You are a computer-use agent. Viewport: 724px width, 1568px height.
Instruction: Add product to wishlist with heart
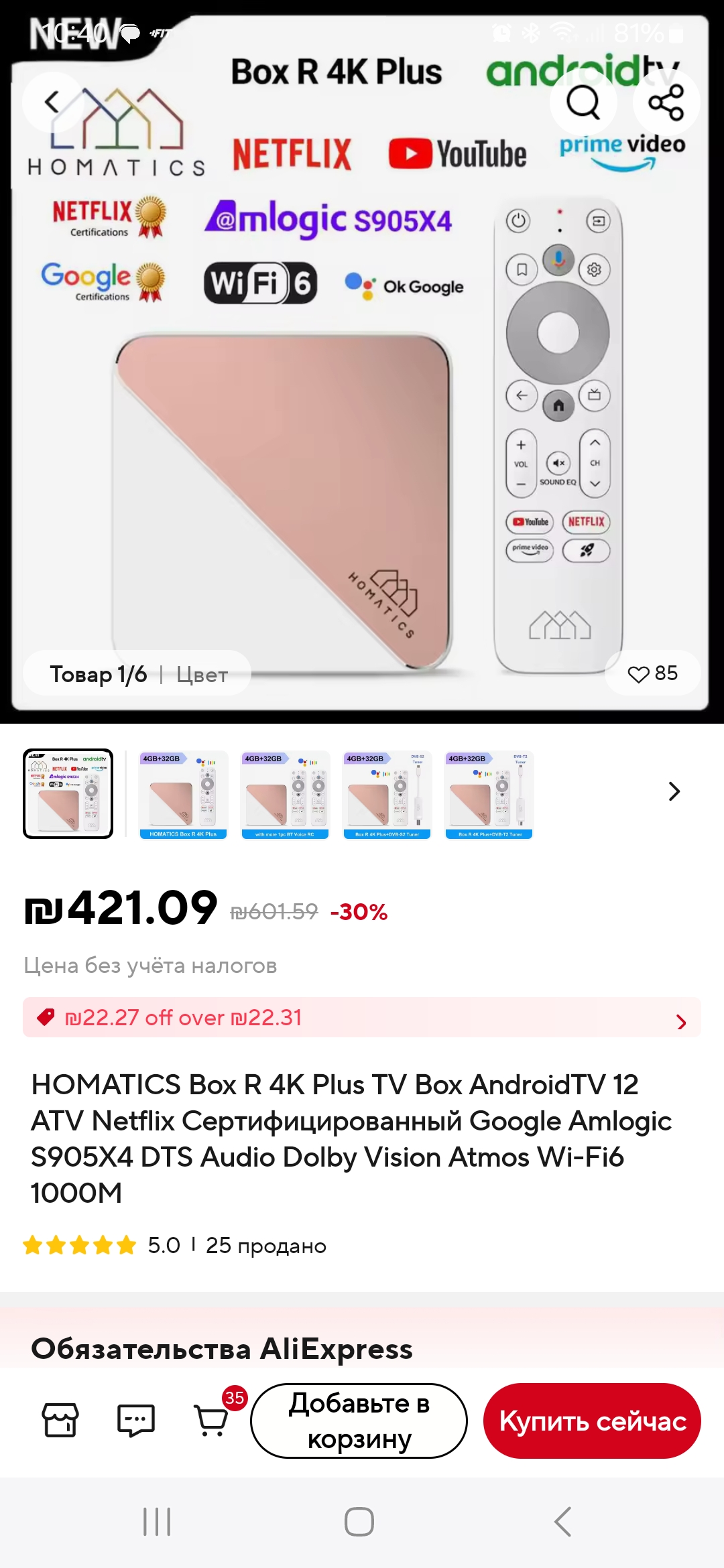click(x=652, y=673)
